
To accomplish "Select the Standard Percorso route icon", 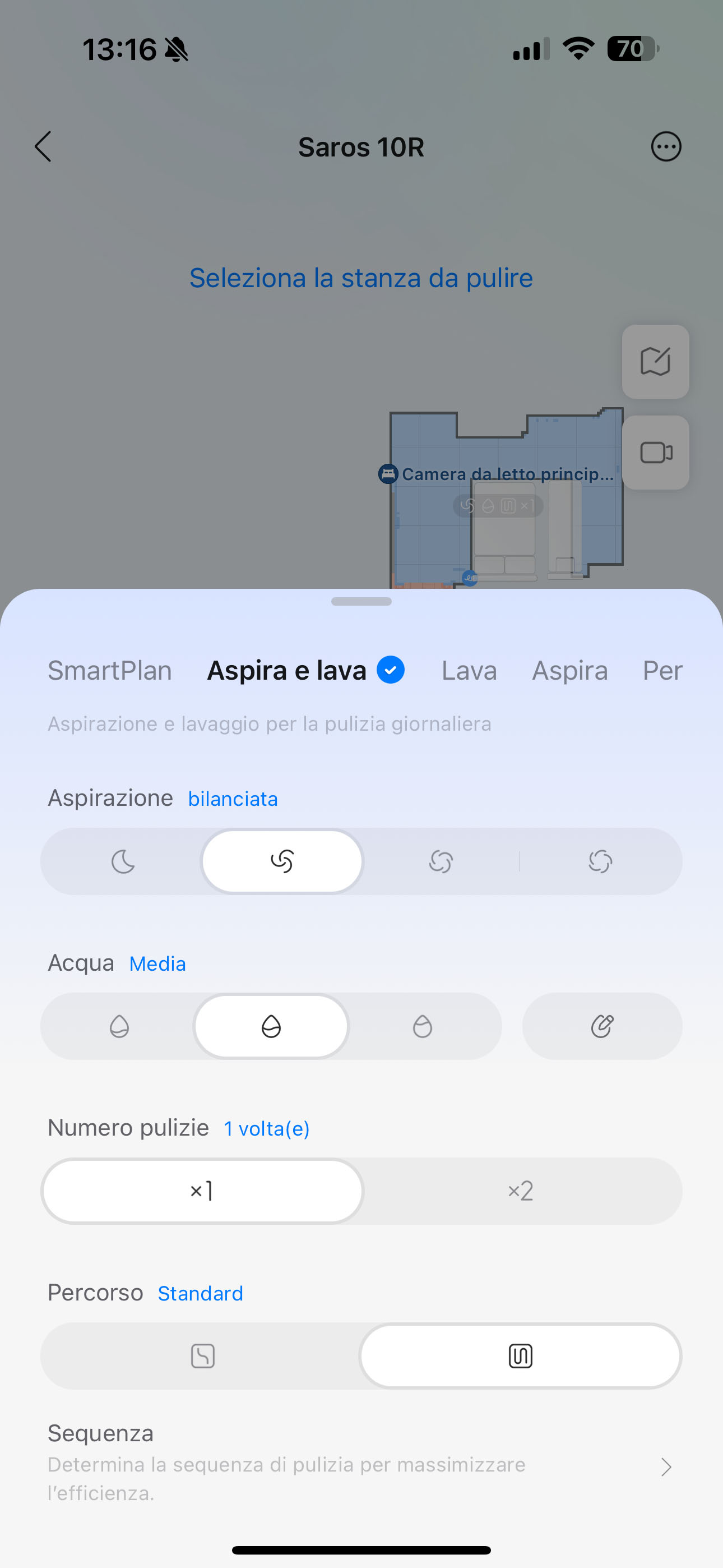I will pos(520,1356).
